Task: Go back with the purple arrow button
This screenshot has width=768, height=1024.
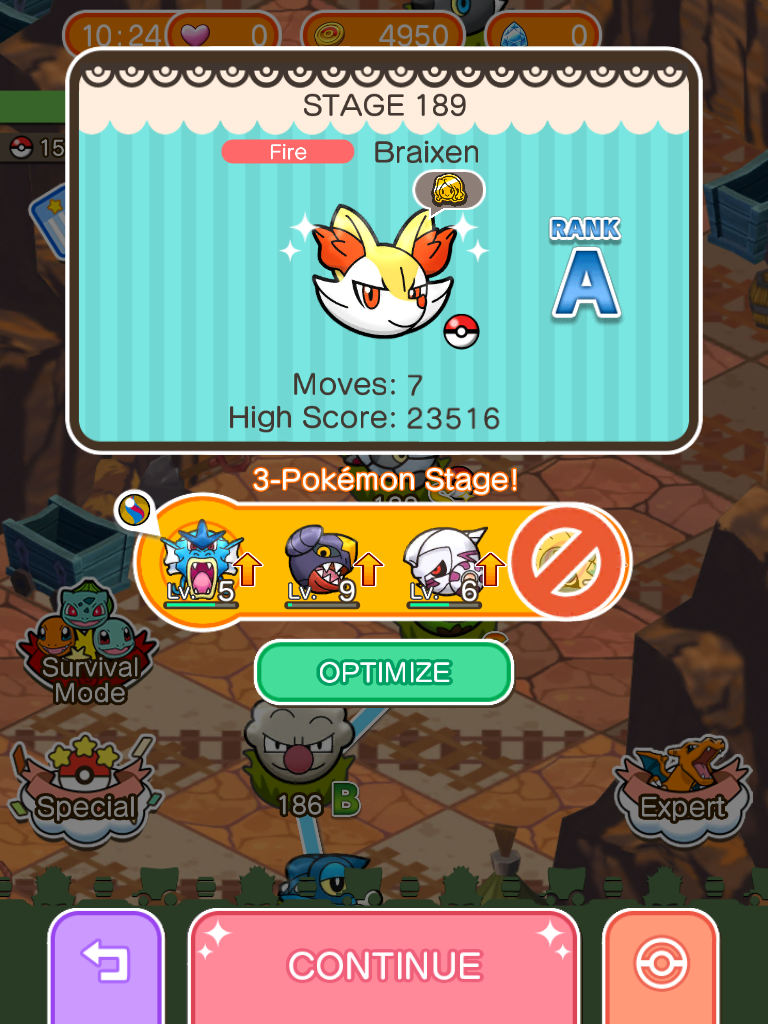Action: pyautogui.click(x=105, y=966)
